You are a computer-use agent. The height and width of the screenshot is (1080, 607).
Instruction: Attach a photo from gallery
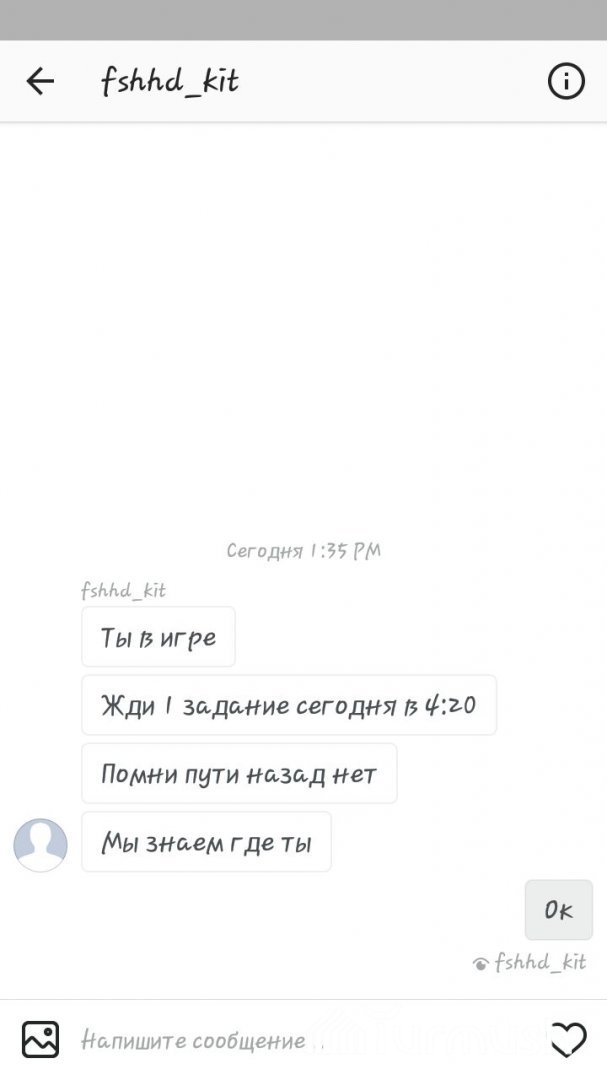click(x=40, y=1040)
